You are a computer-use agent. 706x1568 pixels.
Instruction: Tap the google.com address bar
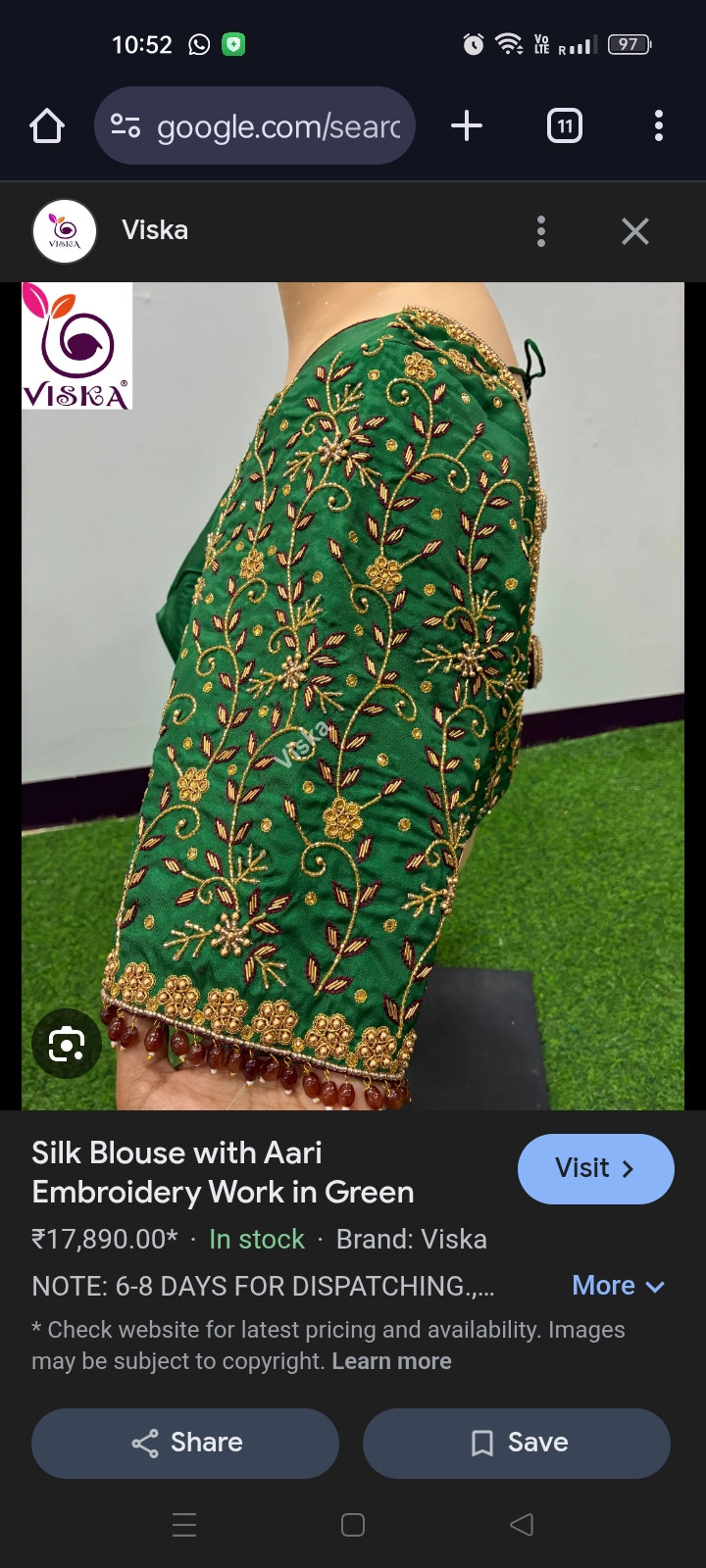255,126
